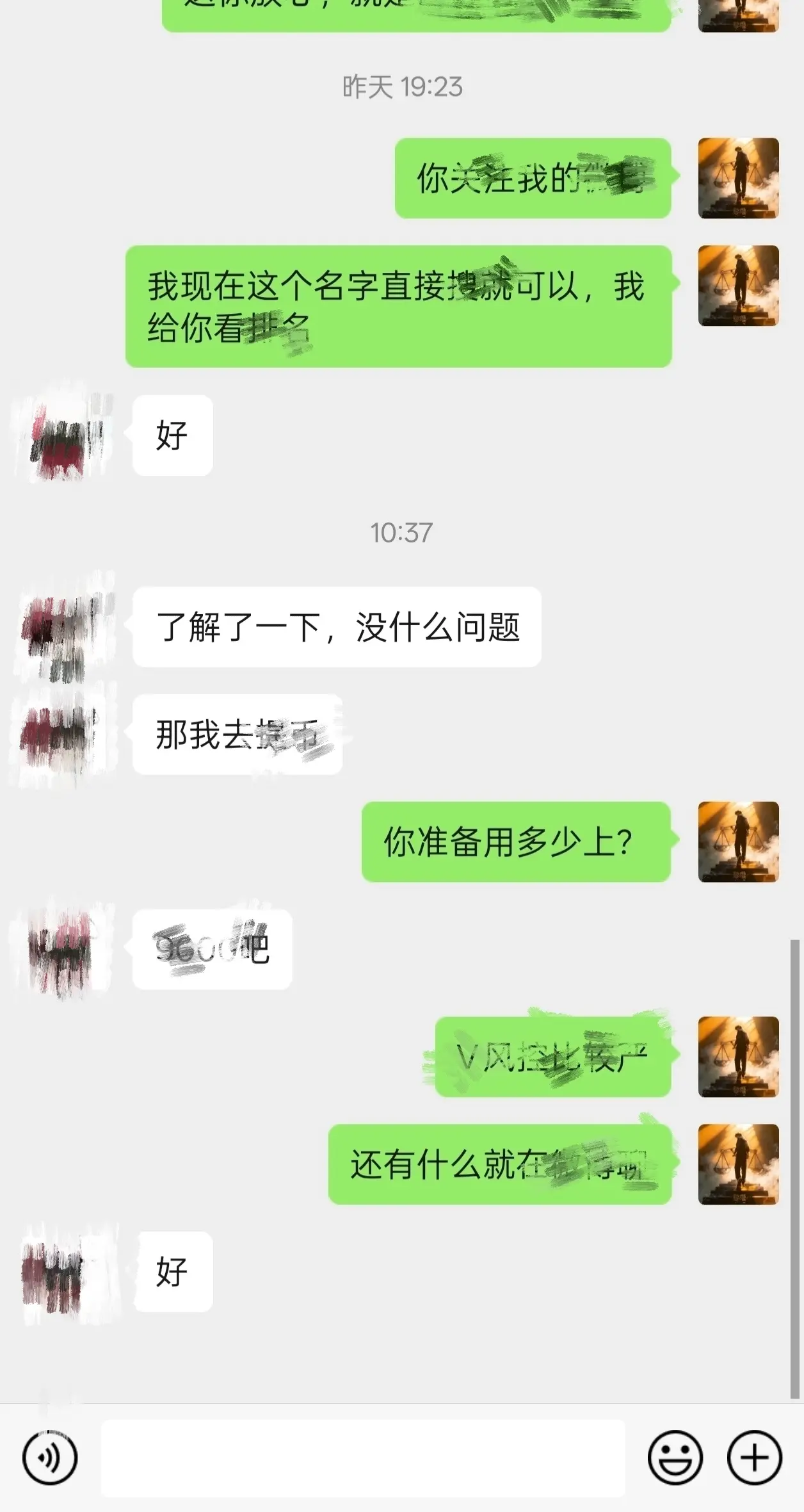Select the 好 message bubble
This screenshot has width=804, height=1512.
173,435
